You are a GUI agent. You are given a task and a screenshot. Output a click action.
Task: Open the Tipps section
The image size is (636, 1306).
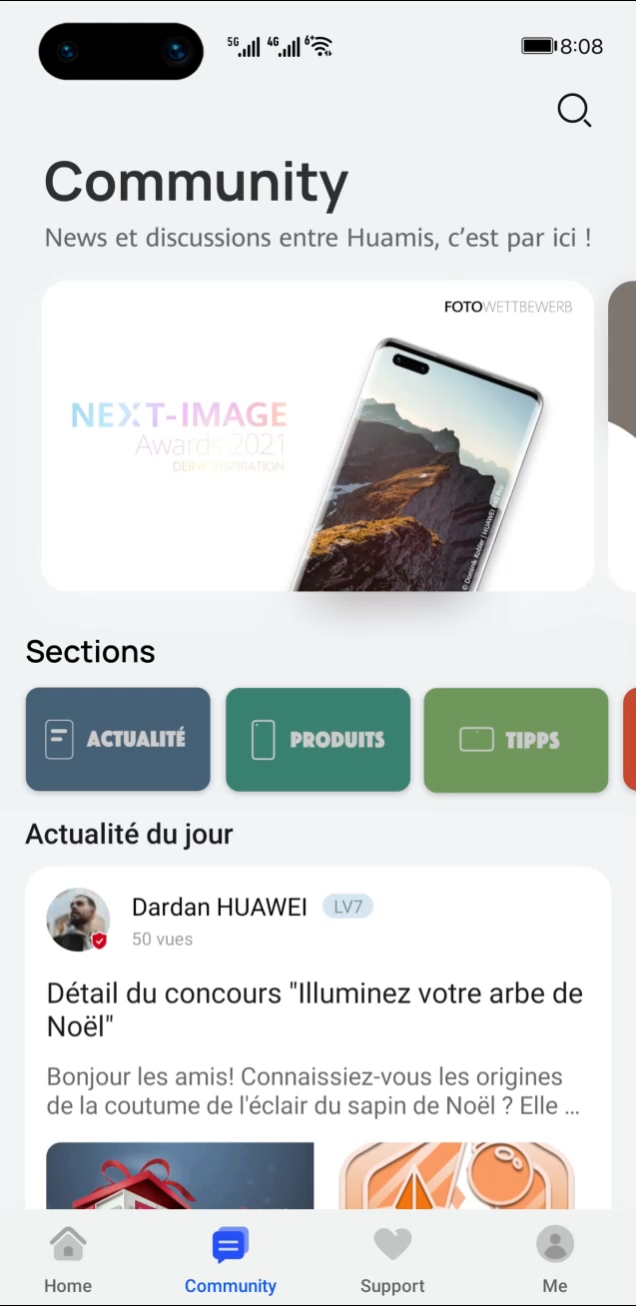pos(516,739)
